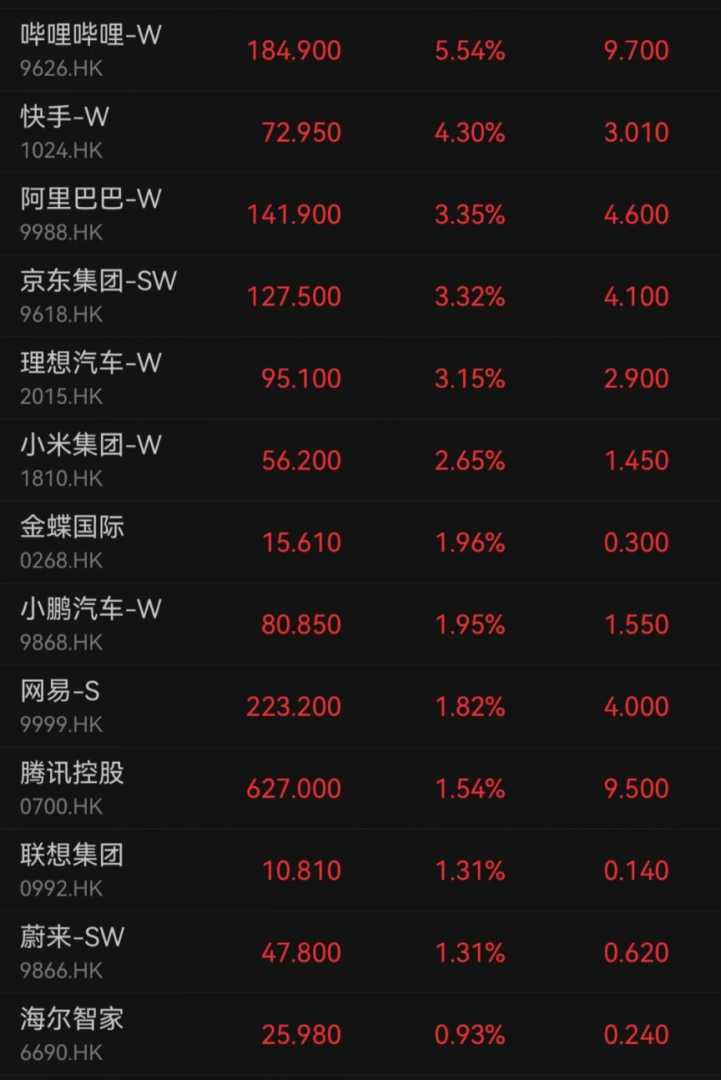721x1080 pixels.
Task: Open the 海尔智家 stock row
Action: [360, 1034]
